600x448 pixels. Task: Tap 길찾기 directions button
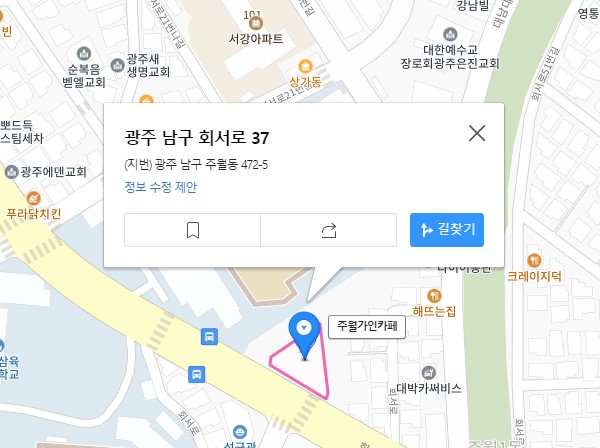[447, 230]
